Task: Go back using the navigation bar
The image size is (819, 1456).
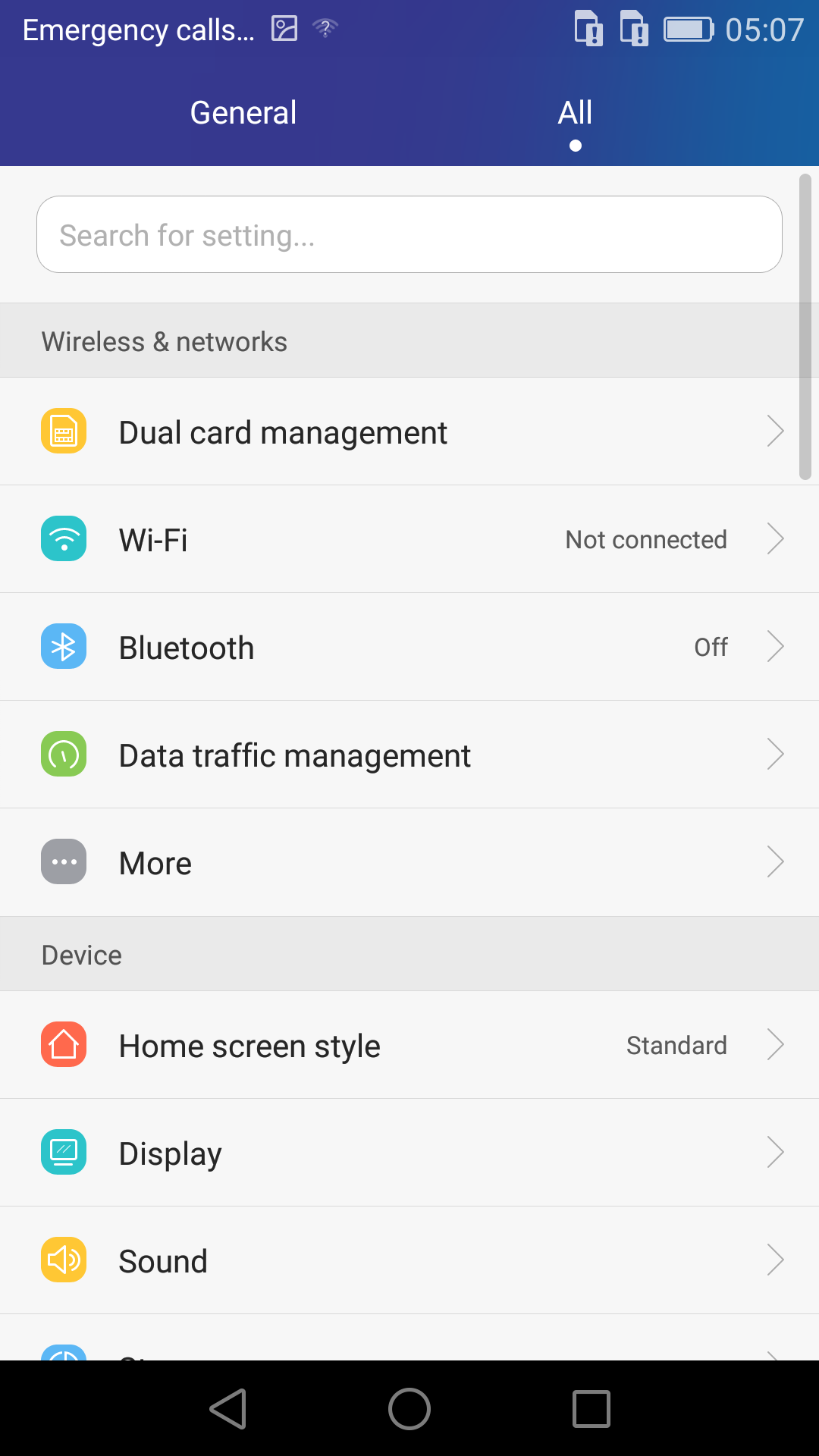Action: click(227, 1409)
